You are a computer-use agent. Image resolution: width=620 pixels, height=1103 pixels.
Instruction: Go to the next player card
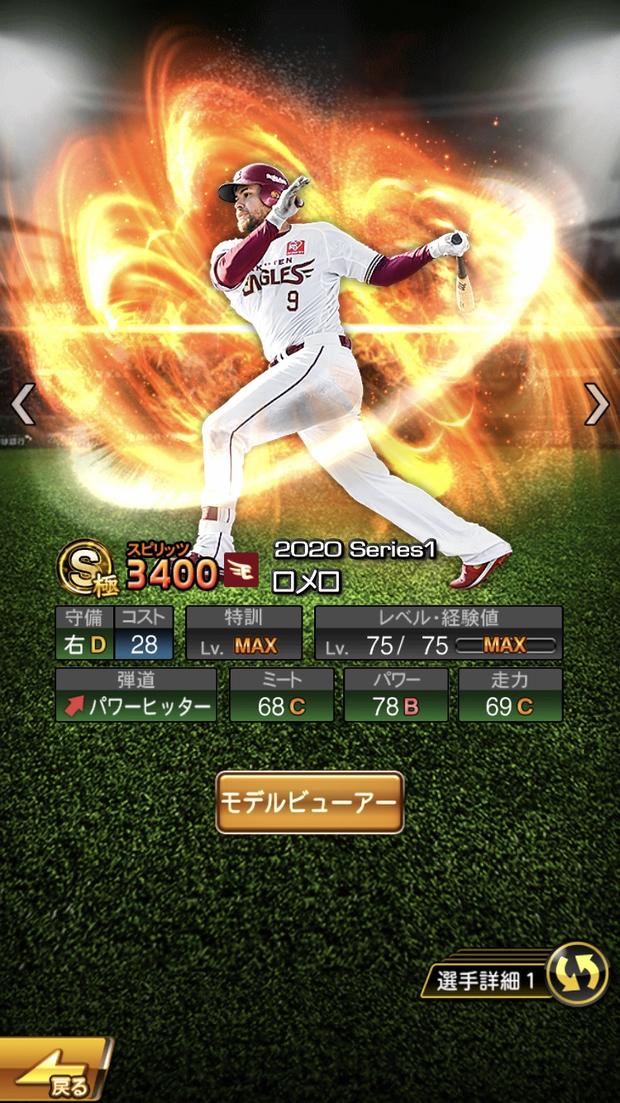tap(597, 404)
